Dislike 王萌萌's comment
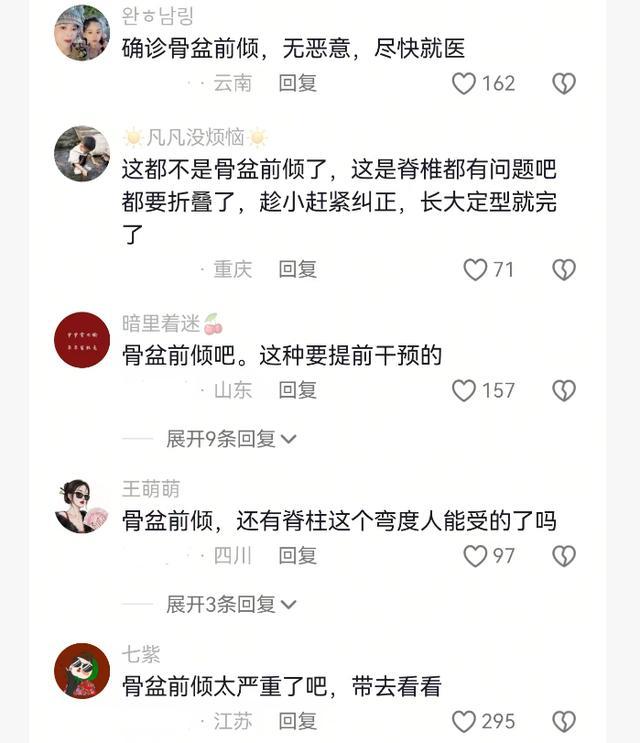Screen dimensions: 640x743 (564, 556)
